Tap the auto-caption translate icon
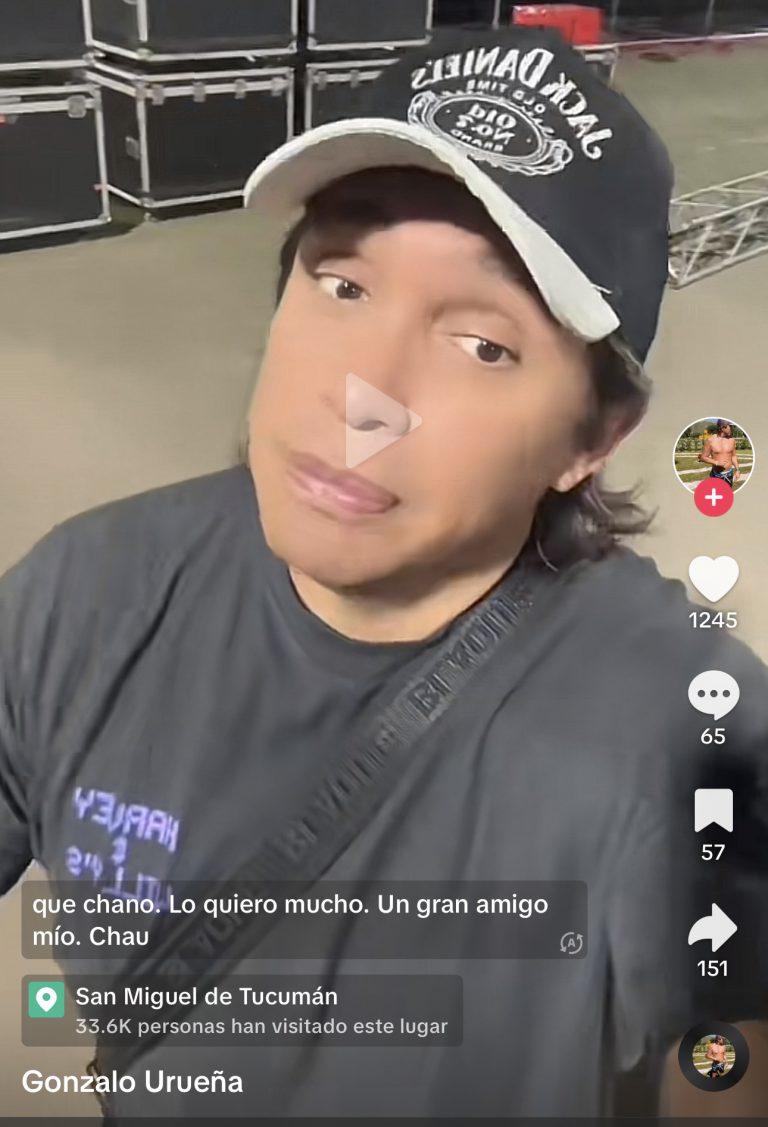768x1127 pixels. 571,941
